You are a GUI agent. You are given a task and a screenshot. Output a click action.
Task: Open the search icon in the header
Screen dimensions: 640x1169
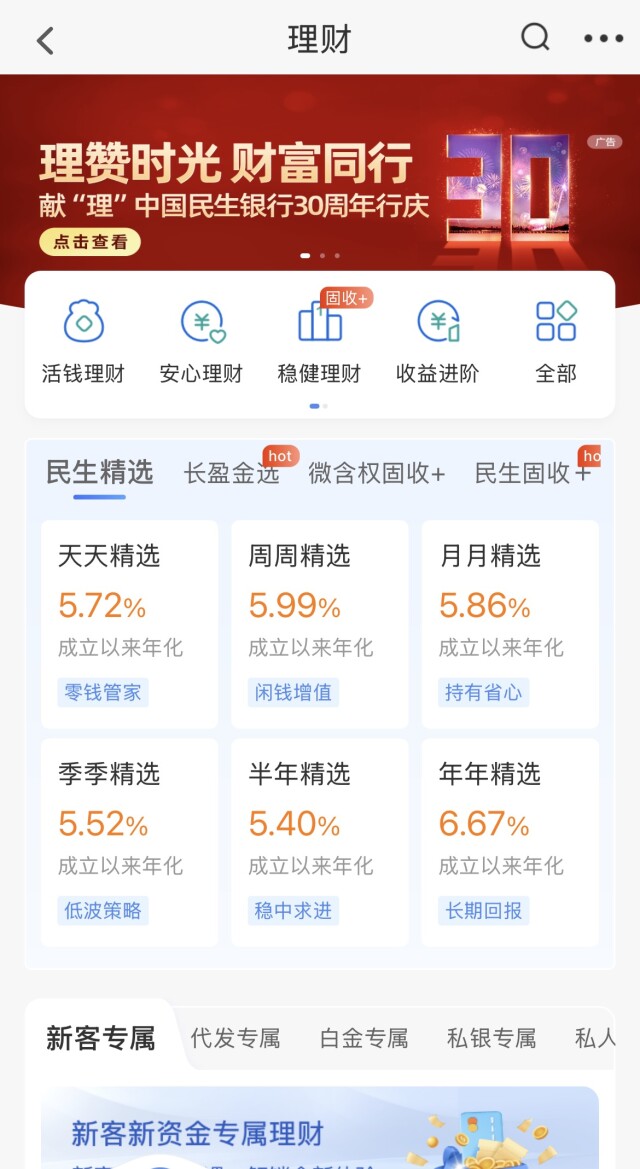(x=535, y=38)
